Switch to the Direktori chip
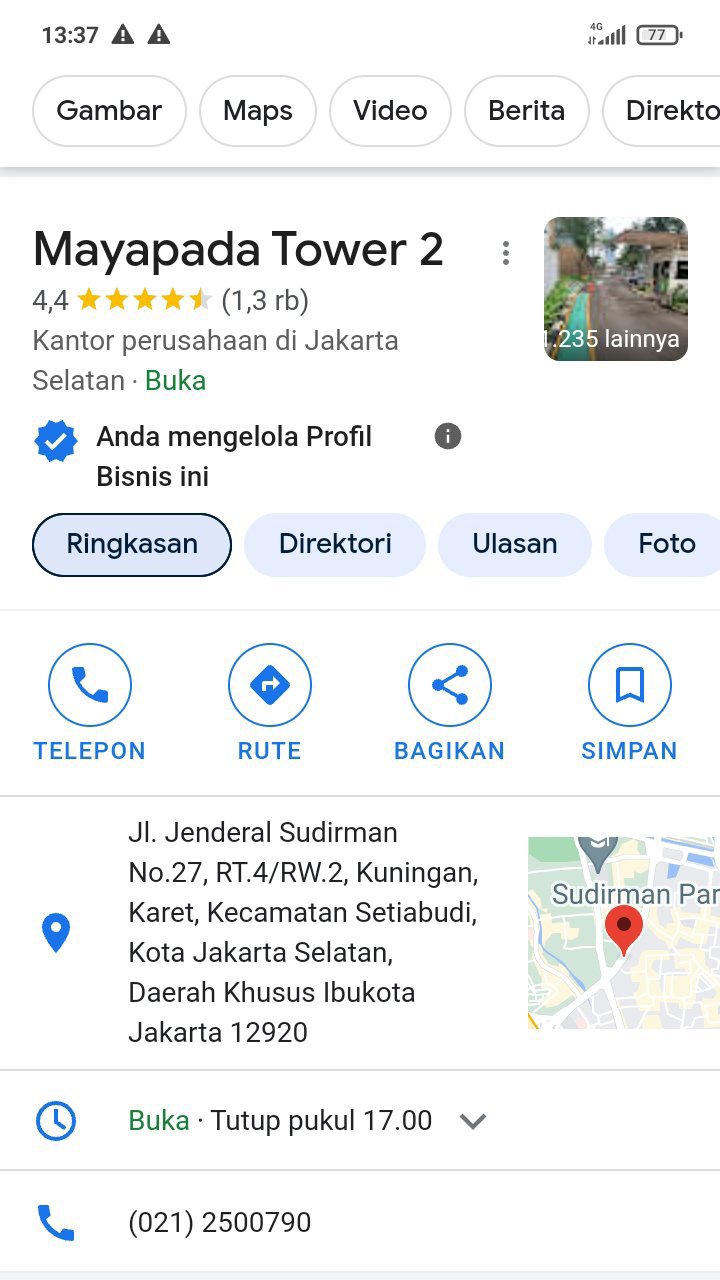Viewport: 720px width, 1280px height. (335, 544)
